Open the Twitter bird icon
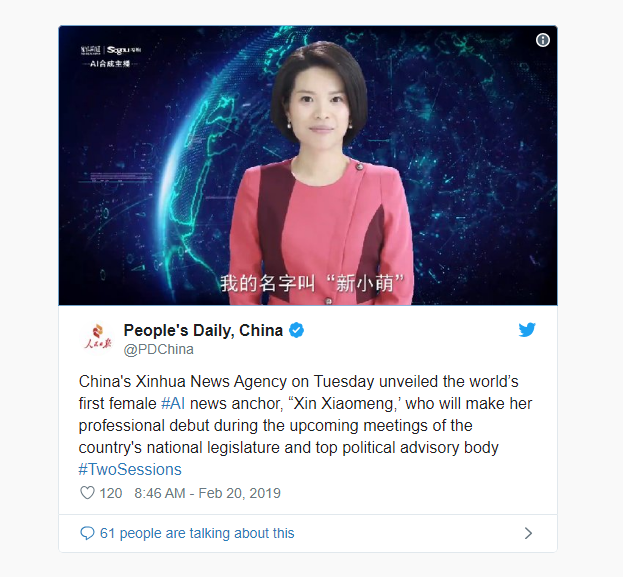Screen dimensions: 623x577 coord(527,330)
